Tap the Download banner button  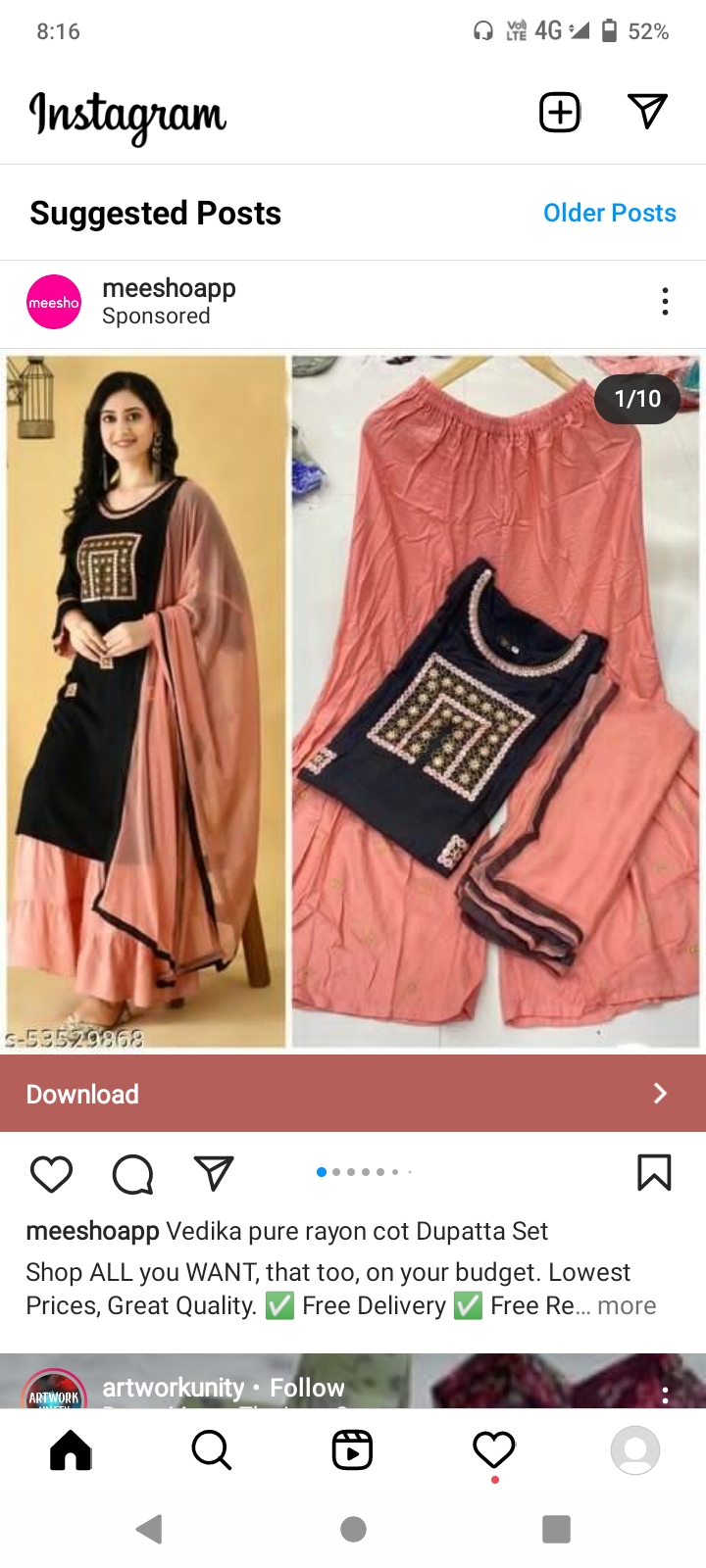[x=353, y=1094]
